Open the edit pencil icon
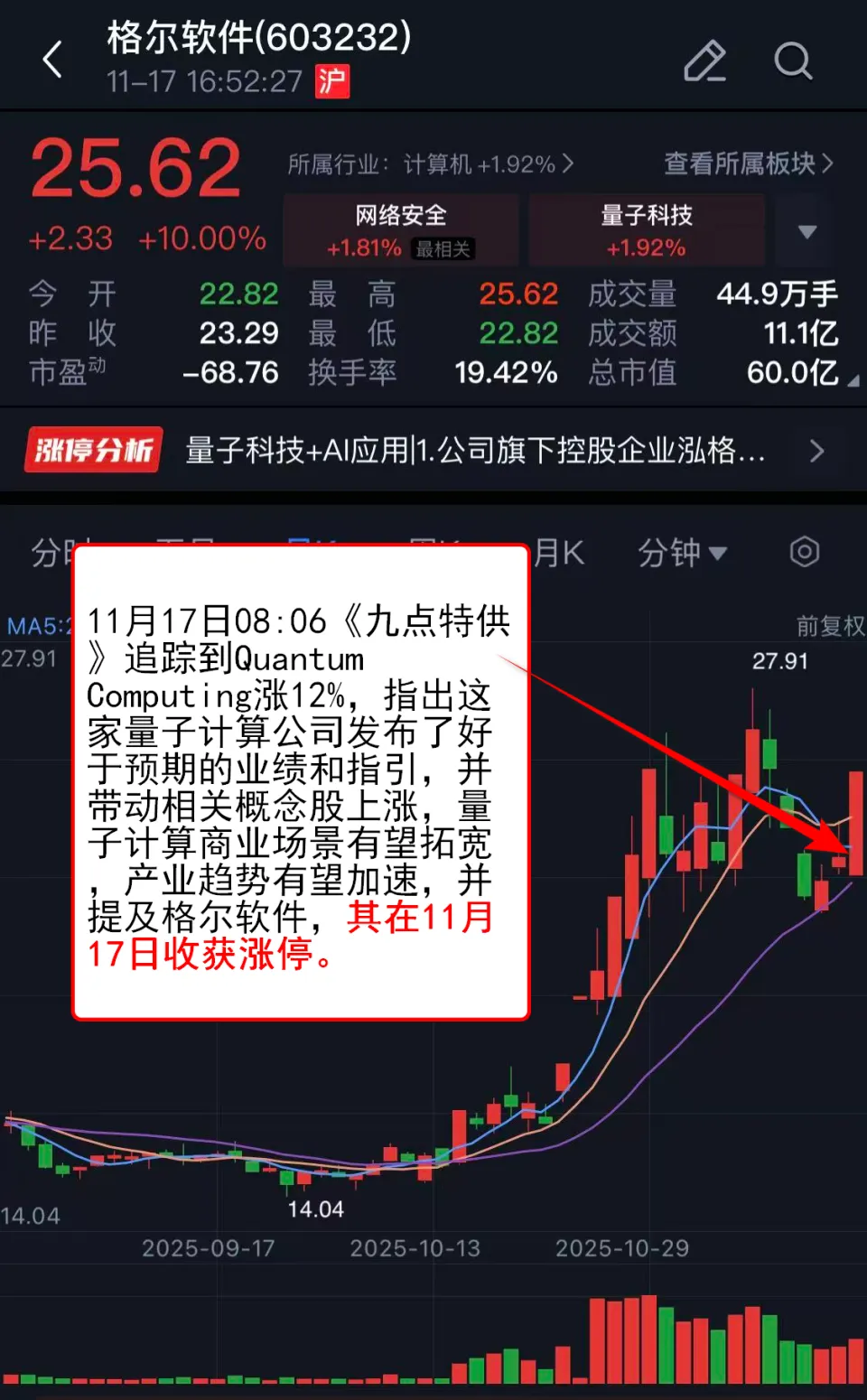The image size is (867, 1400). point(704,61)
